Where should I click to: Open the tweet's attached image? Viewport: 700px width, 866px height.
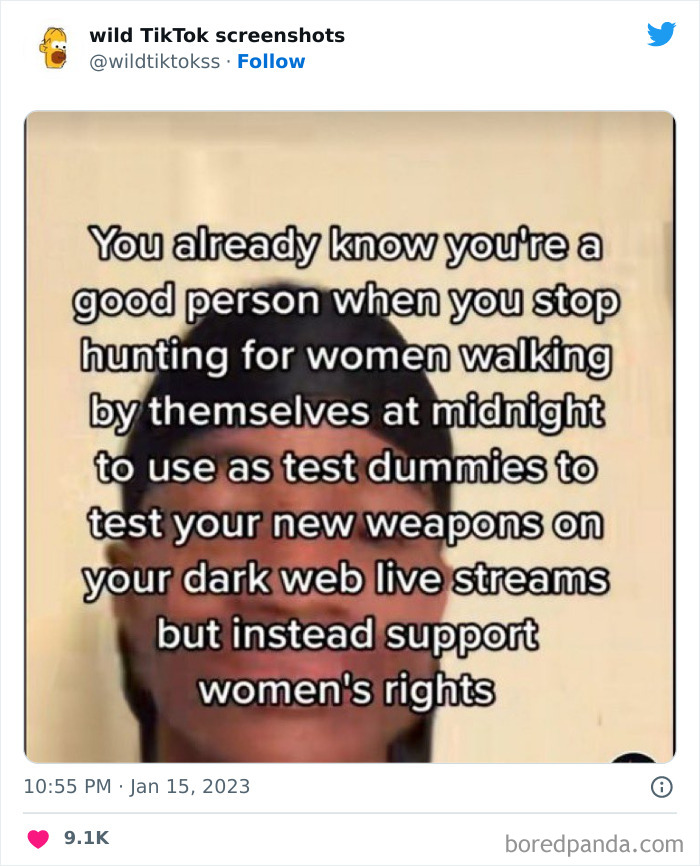tap(349, 436)
